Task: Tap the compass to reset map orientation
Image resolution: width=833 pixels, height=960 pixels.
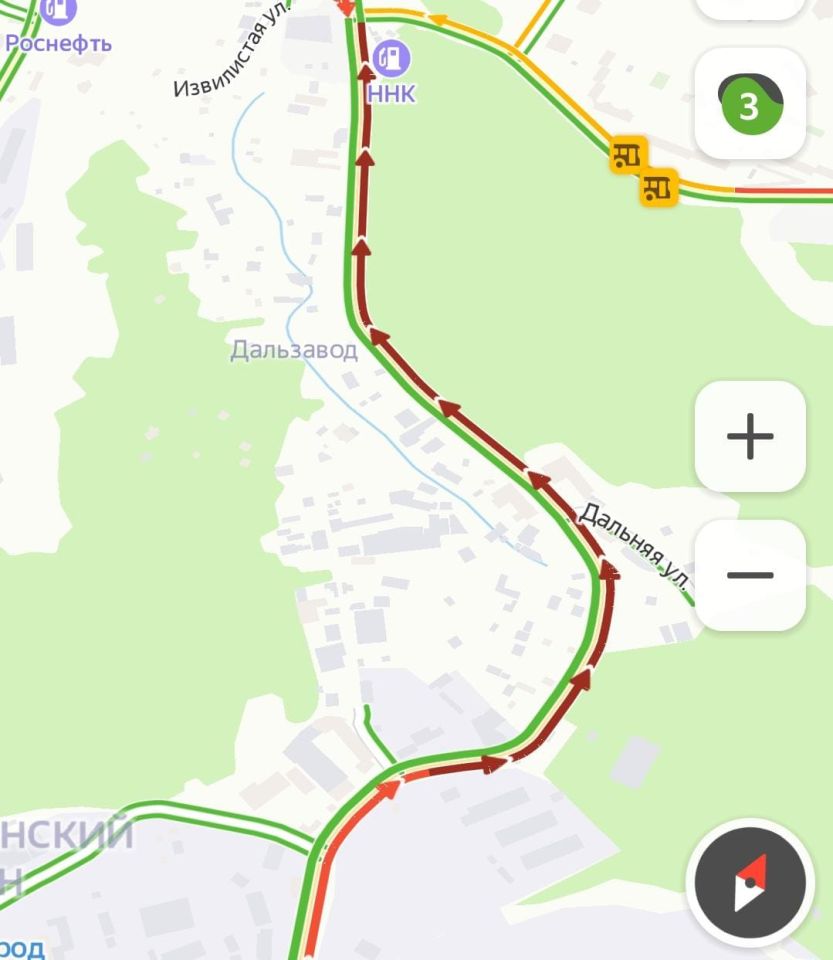Action: (x=750, y=882)
